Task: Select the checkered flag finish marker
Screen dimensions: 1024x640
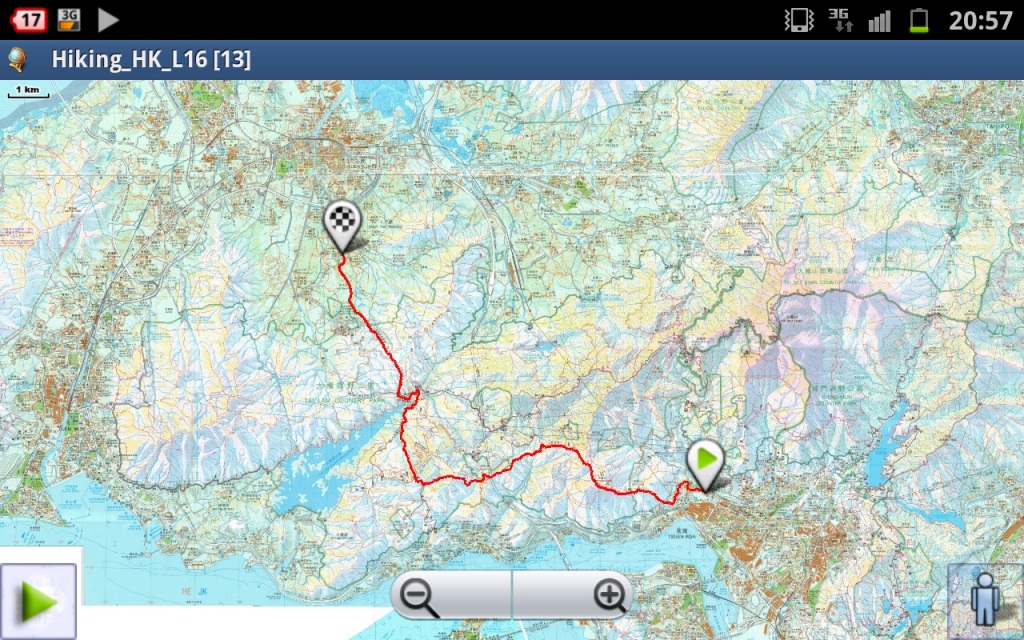Action: 341,222
